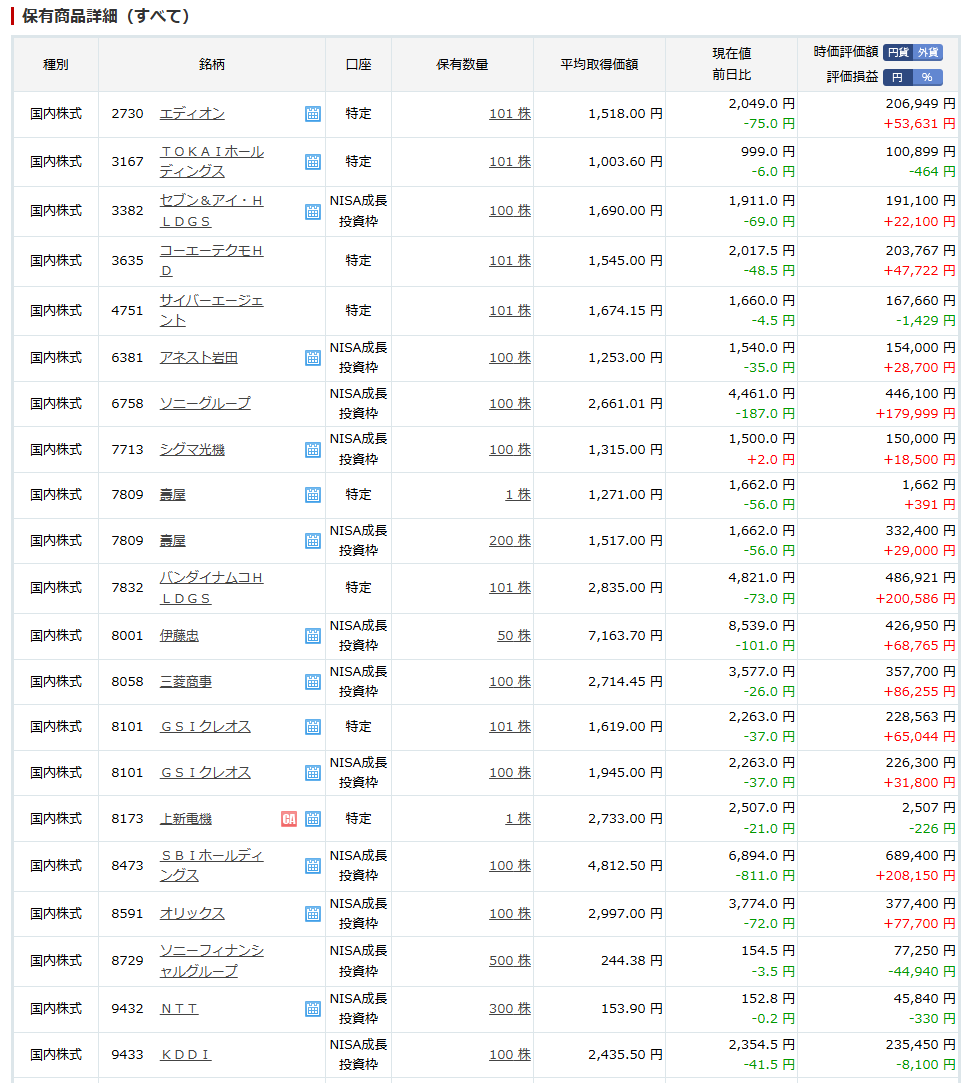Select the 101 株 quantity for コーエーテクモHD
The height and width of the screenshot is (1083, 969).
[510, 261]
